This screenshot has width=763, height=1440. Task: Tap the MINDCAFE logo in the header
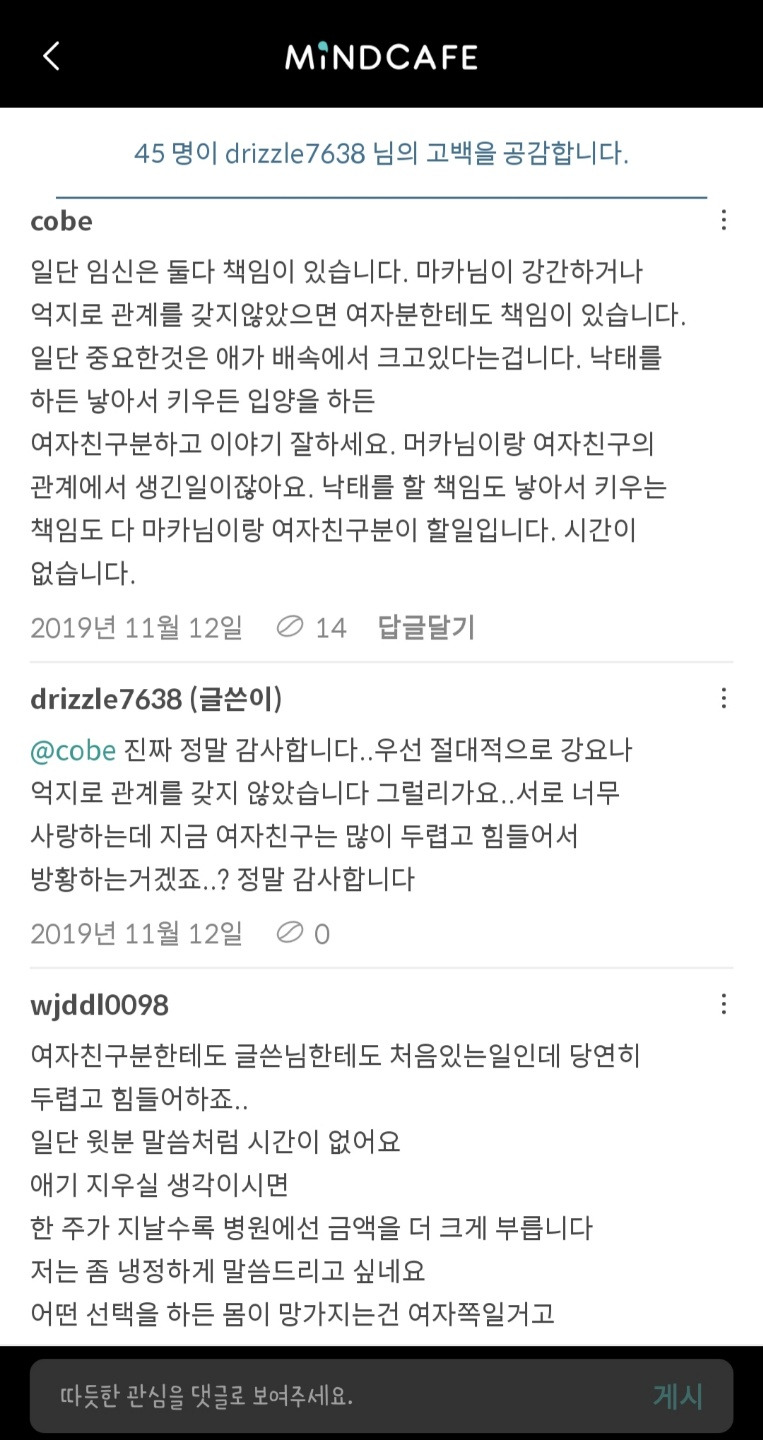381,56
